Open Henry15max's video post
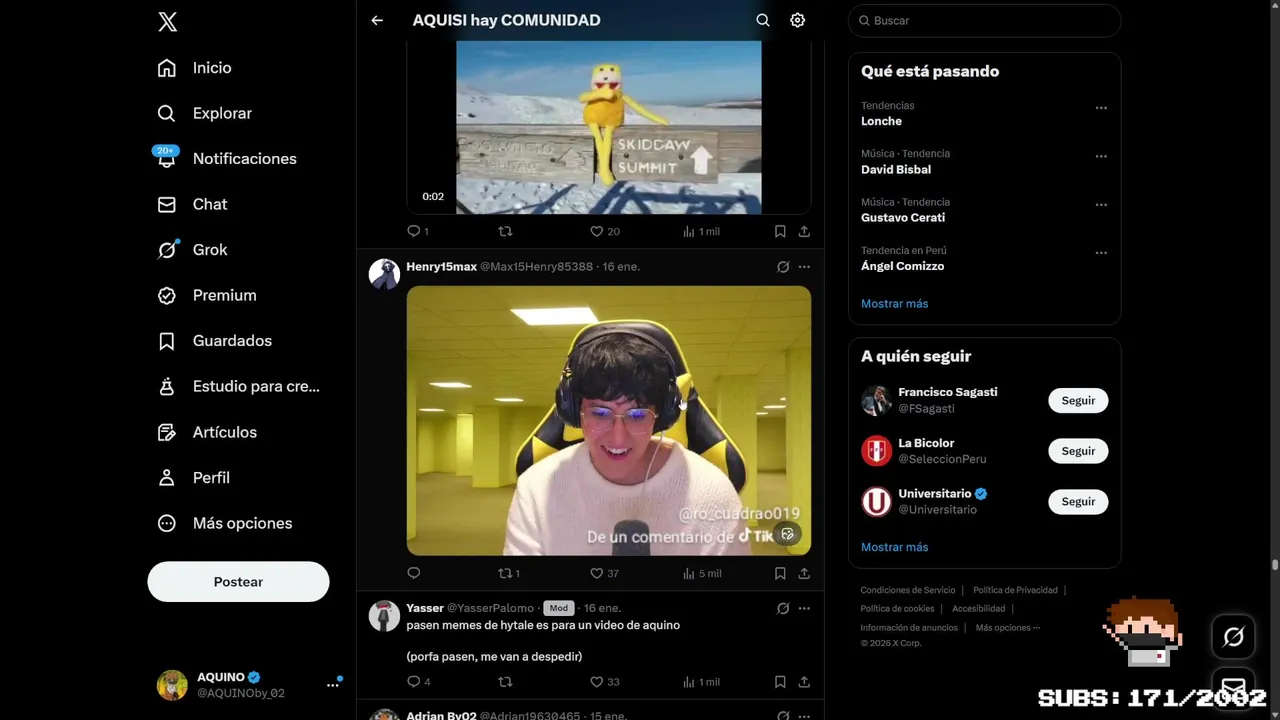 pyautogui.click(x=608, y=420)
